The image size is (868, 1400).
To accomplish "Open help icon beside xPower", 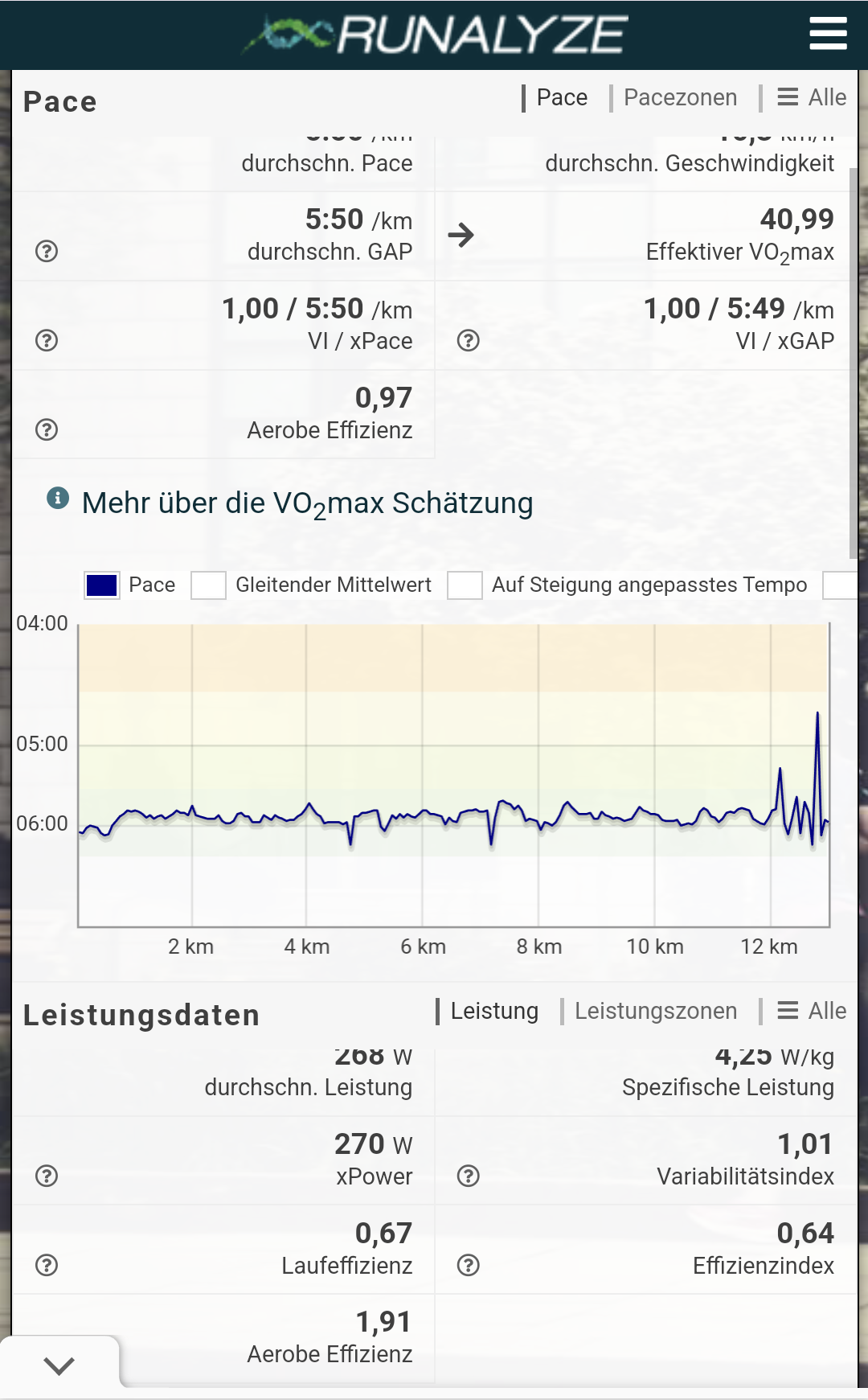I will (x=47, y=1176).
